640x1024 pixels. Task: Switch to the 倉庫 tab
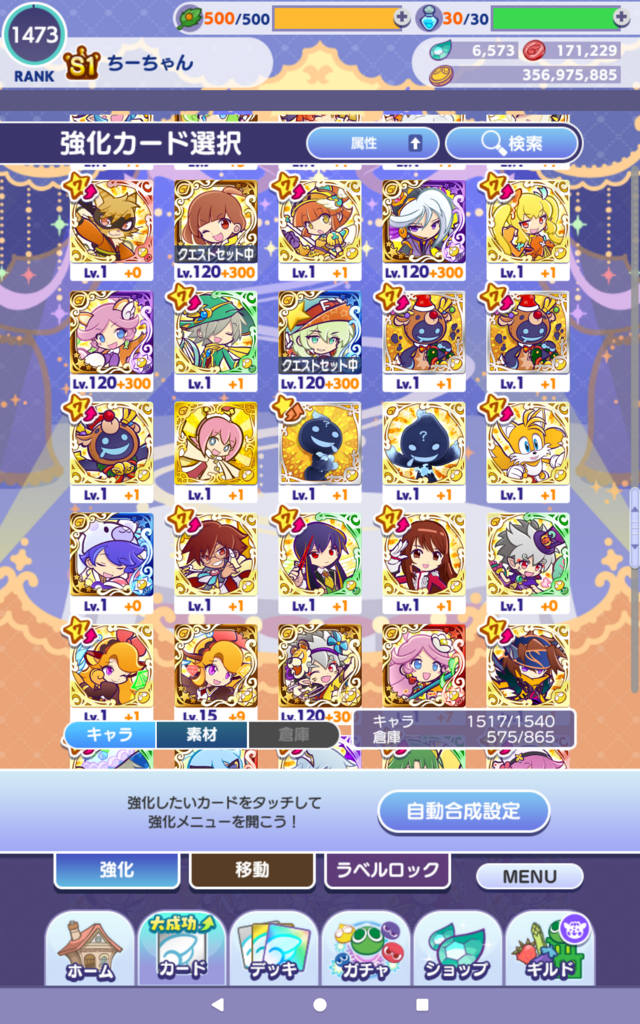pyautogui.click(x=293, y=734)
